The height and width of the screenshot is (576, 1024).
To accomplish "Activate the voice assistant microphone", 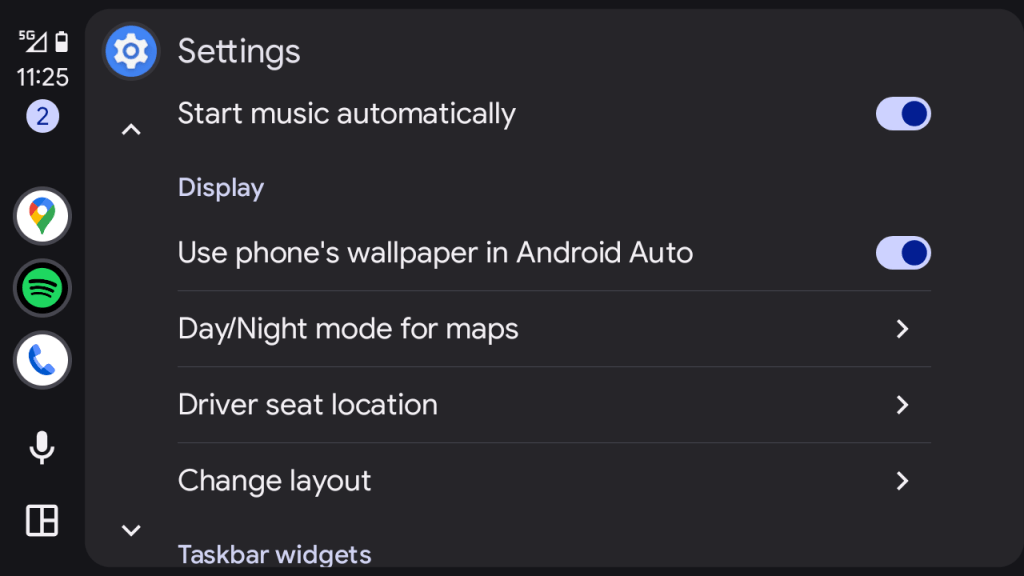I will point(42,448).
